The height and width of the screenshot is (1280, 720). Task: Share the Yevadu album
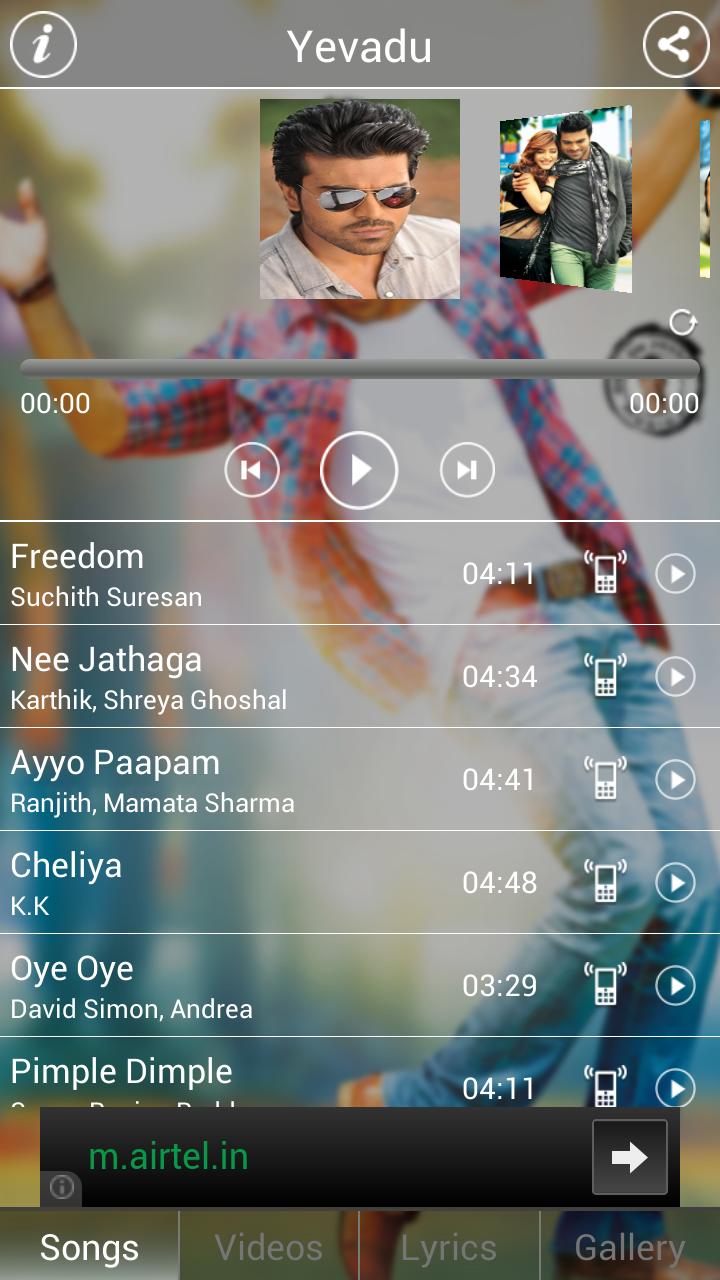tap(677, 44)
